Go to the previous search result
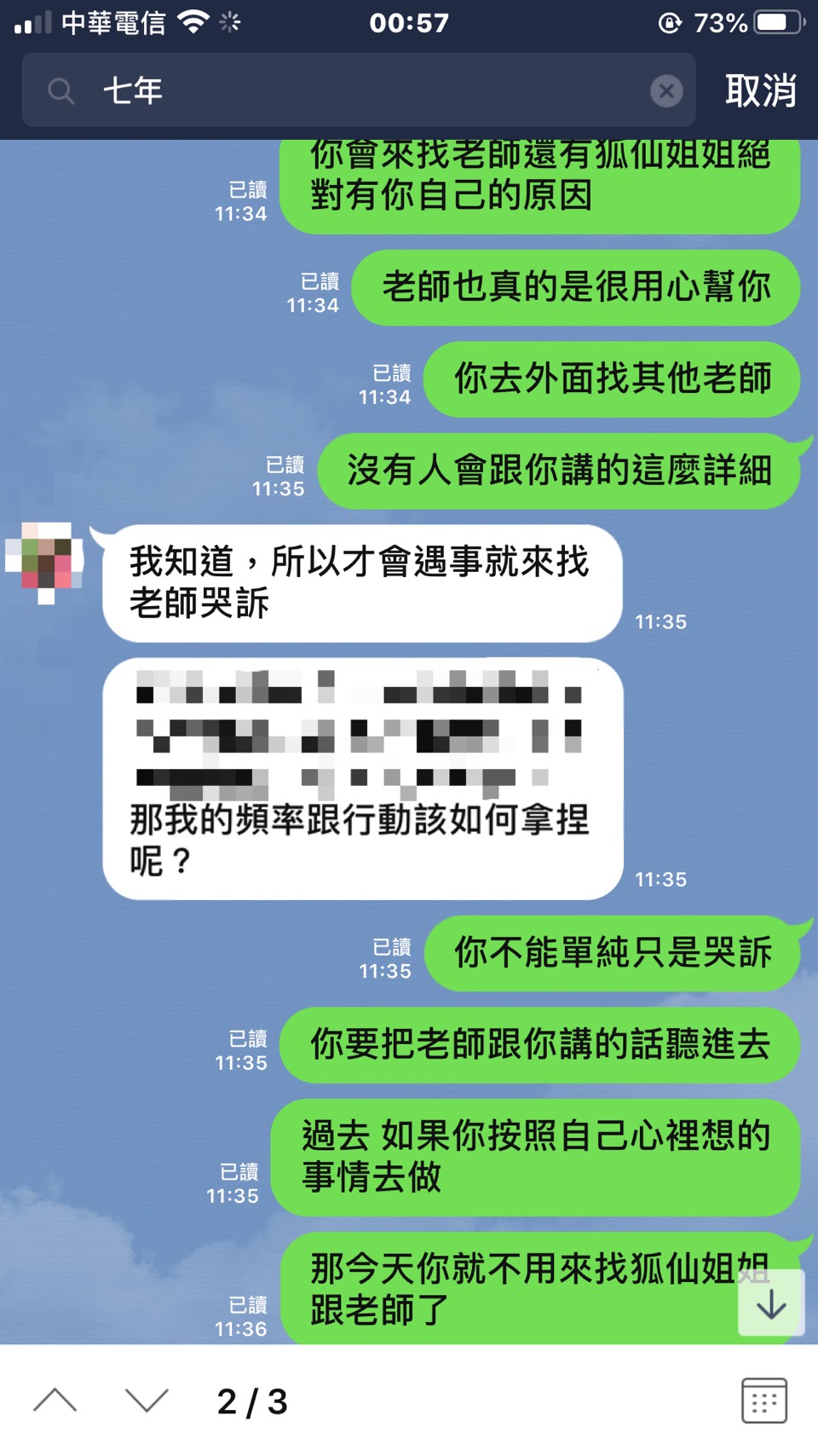818x1456 pixels. coord(55,1401)
